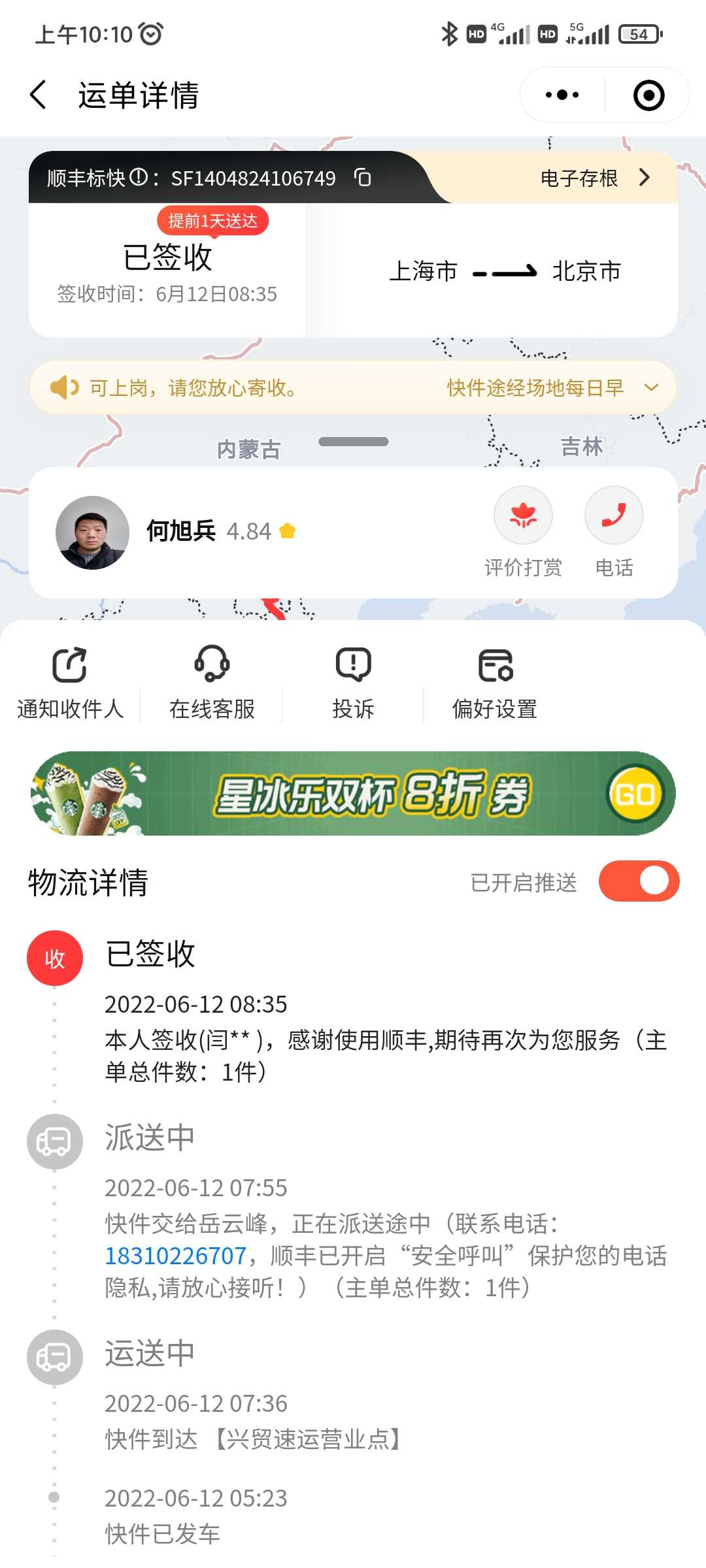Expand the yellow announcement notice
Viewport: 706px width, 1568px height.
point(651,387)
